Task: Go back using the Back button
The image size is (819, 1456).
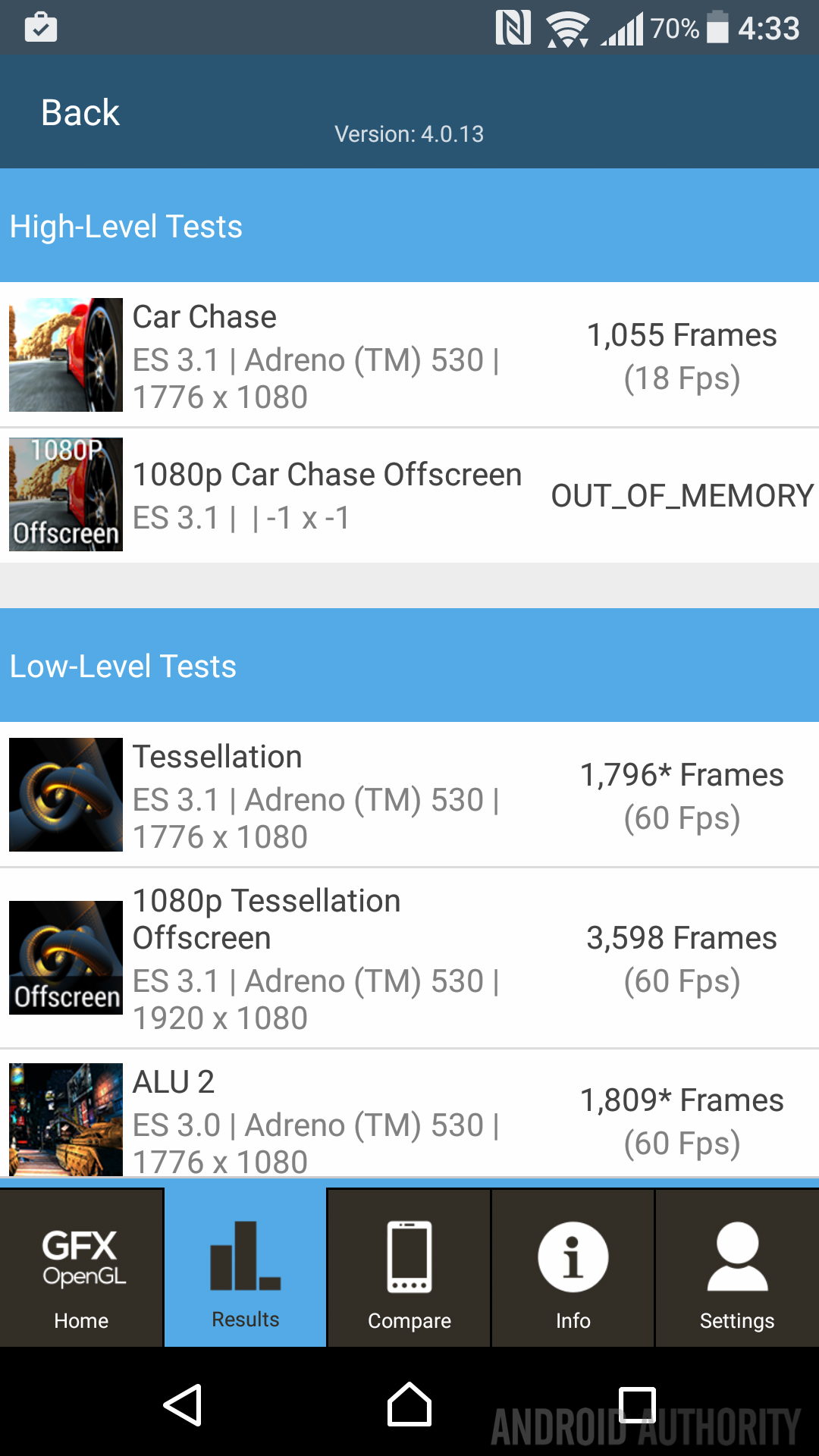Action: click(80, 112)
